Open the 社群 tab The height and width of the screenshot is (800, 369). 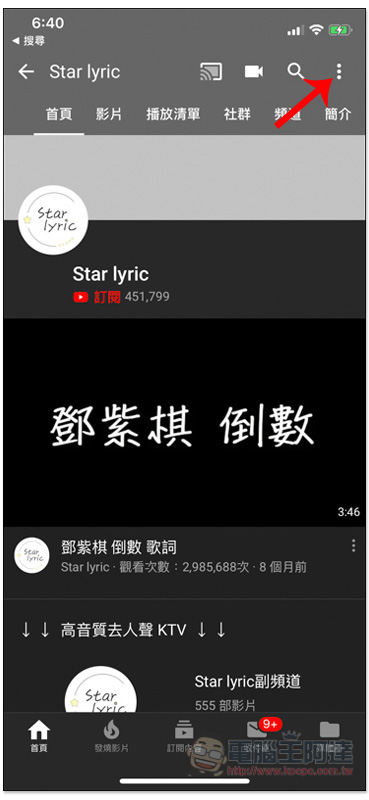click(237, 114)
